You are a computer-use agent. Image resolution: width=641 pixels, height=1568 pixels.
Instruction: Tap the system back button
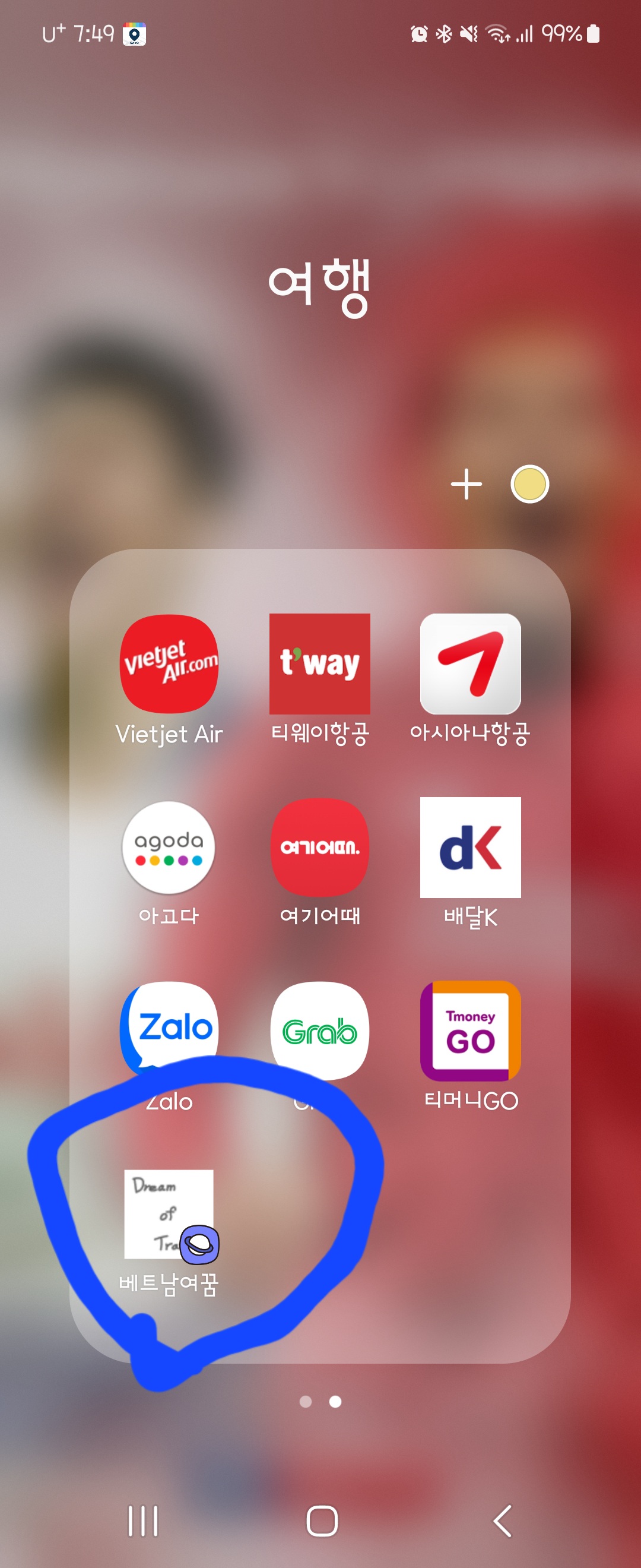pyautogui.click(x=502, y=1521)
